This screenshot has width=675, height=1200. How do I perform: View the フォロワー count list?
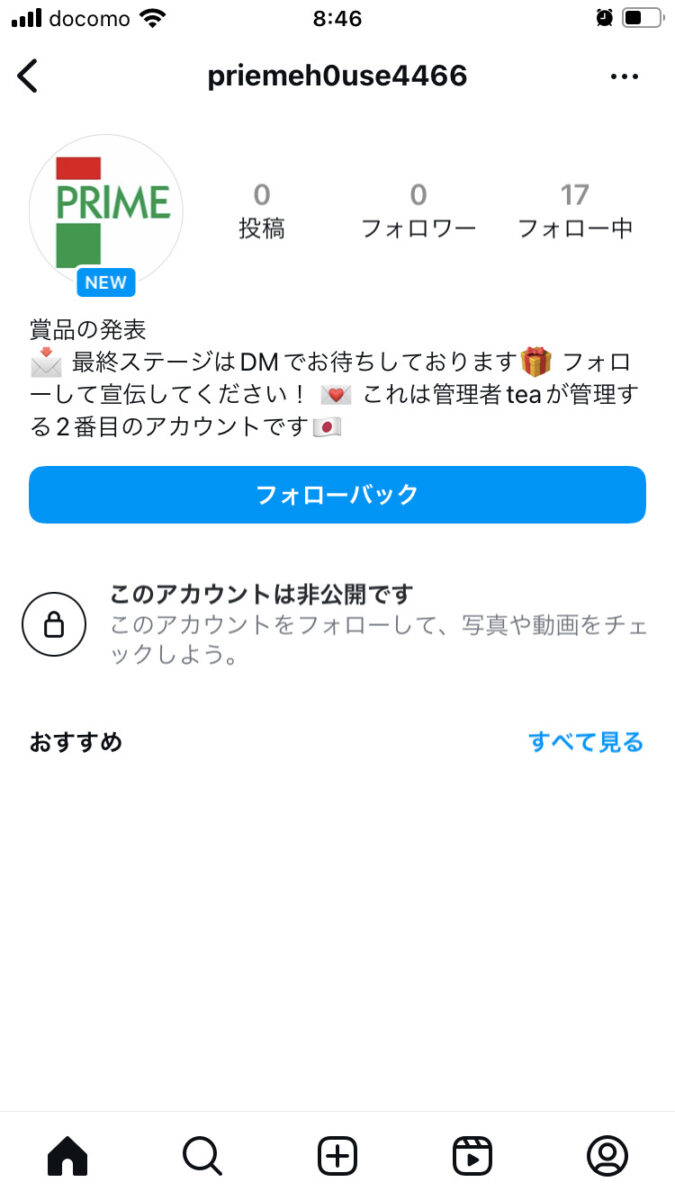(x=418, y=211)
